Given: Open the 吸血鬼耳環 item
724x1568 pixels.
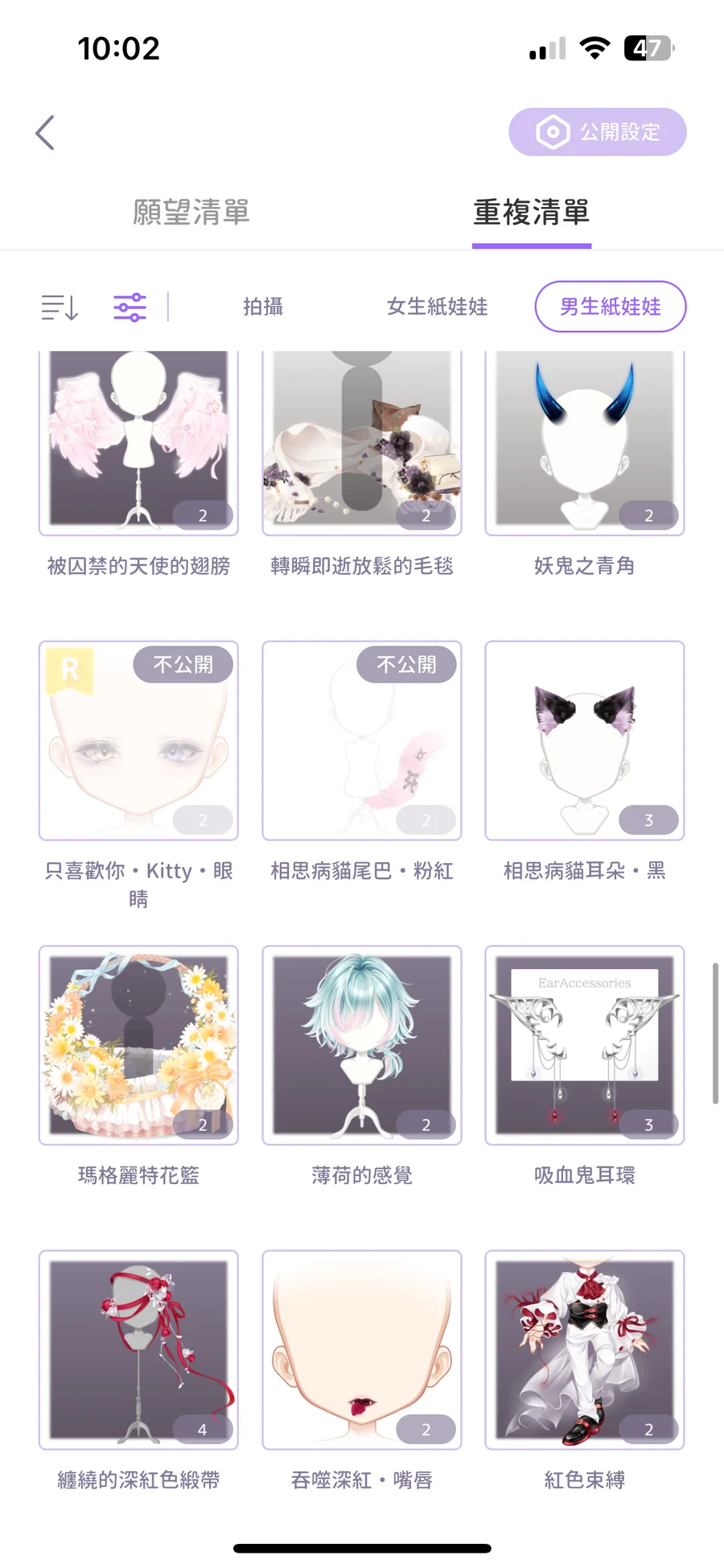Looking at the screenshot, I should click(x=585, y=1045).
